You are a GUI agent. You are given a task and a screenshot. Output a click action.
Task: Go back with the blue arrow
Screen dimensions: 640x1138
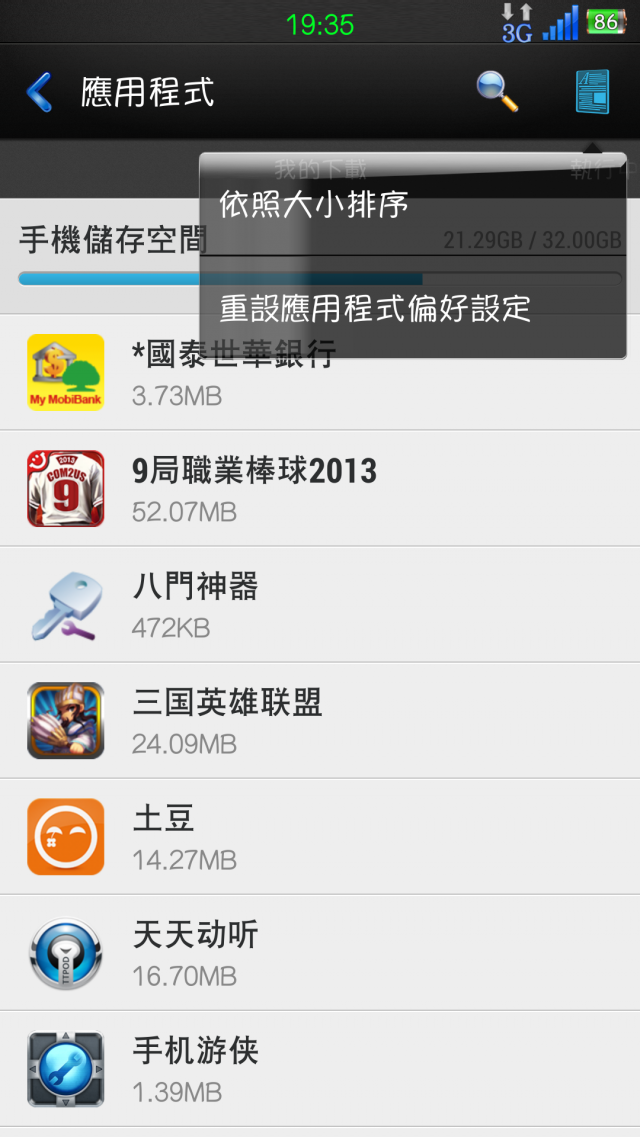click(40, 92)
